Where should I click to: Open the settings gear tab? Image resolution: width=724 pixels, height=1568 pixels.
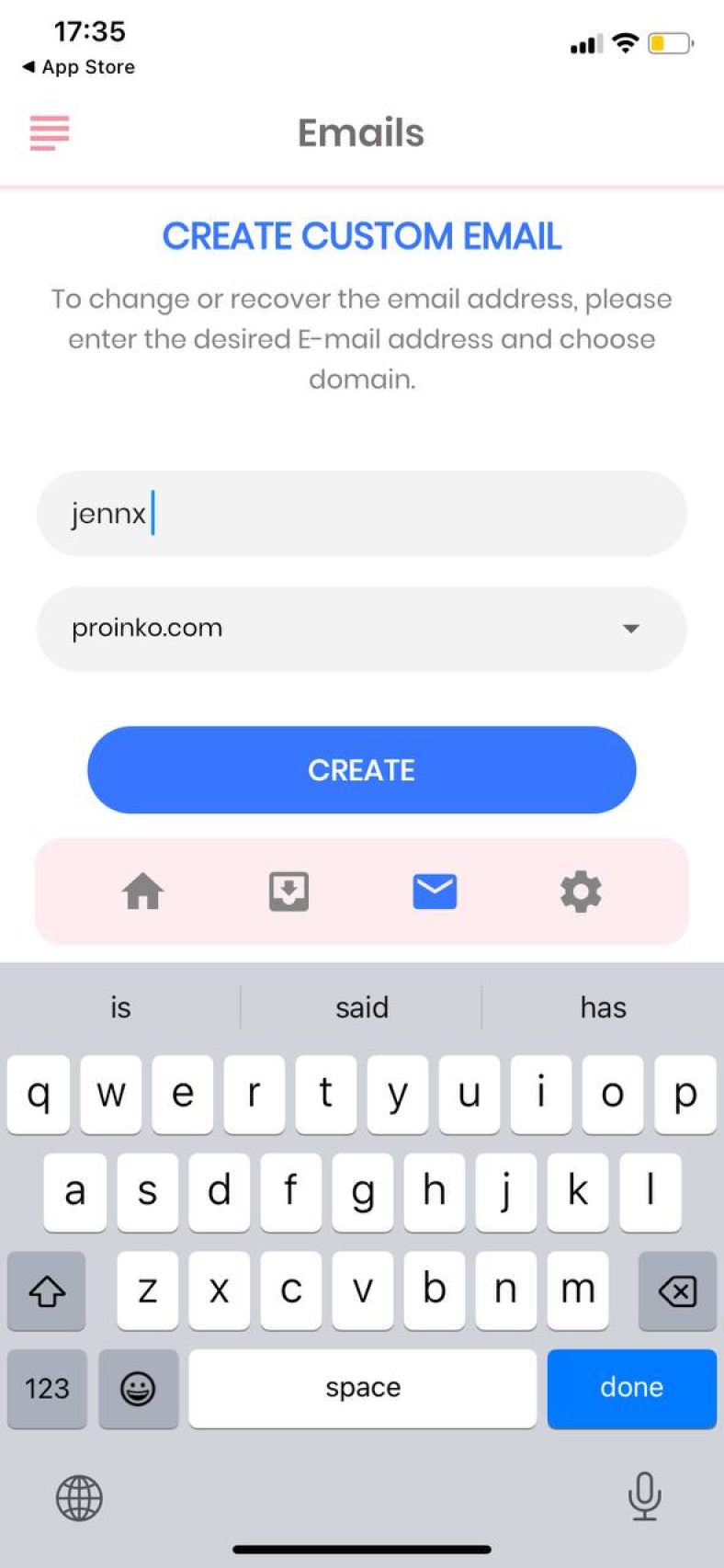click(x=581, y=892)
